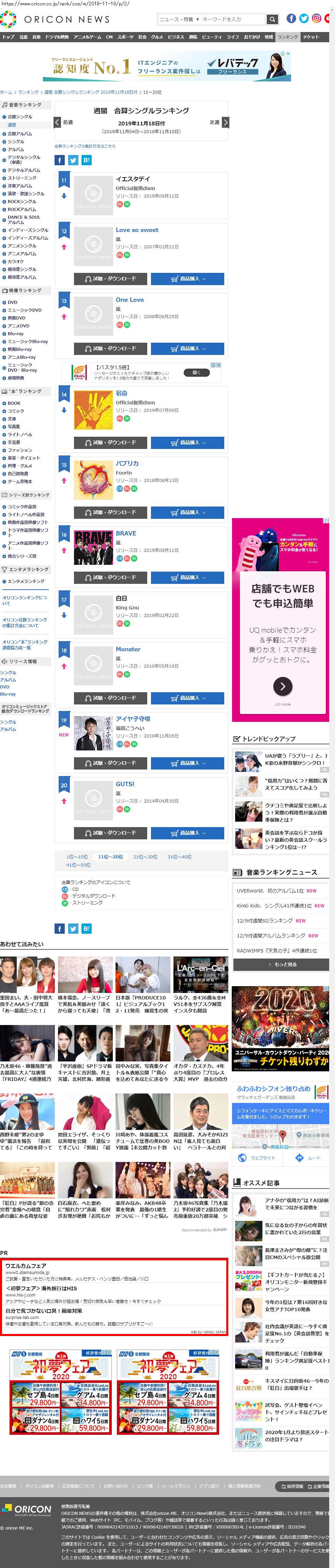
Task: Open パプリカ album cover thumbnail
Action: [93, 480]
